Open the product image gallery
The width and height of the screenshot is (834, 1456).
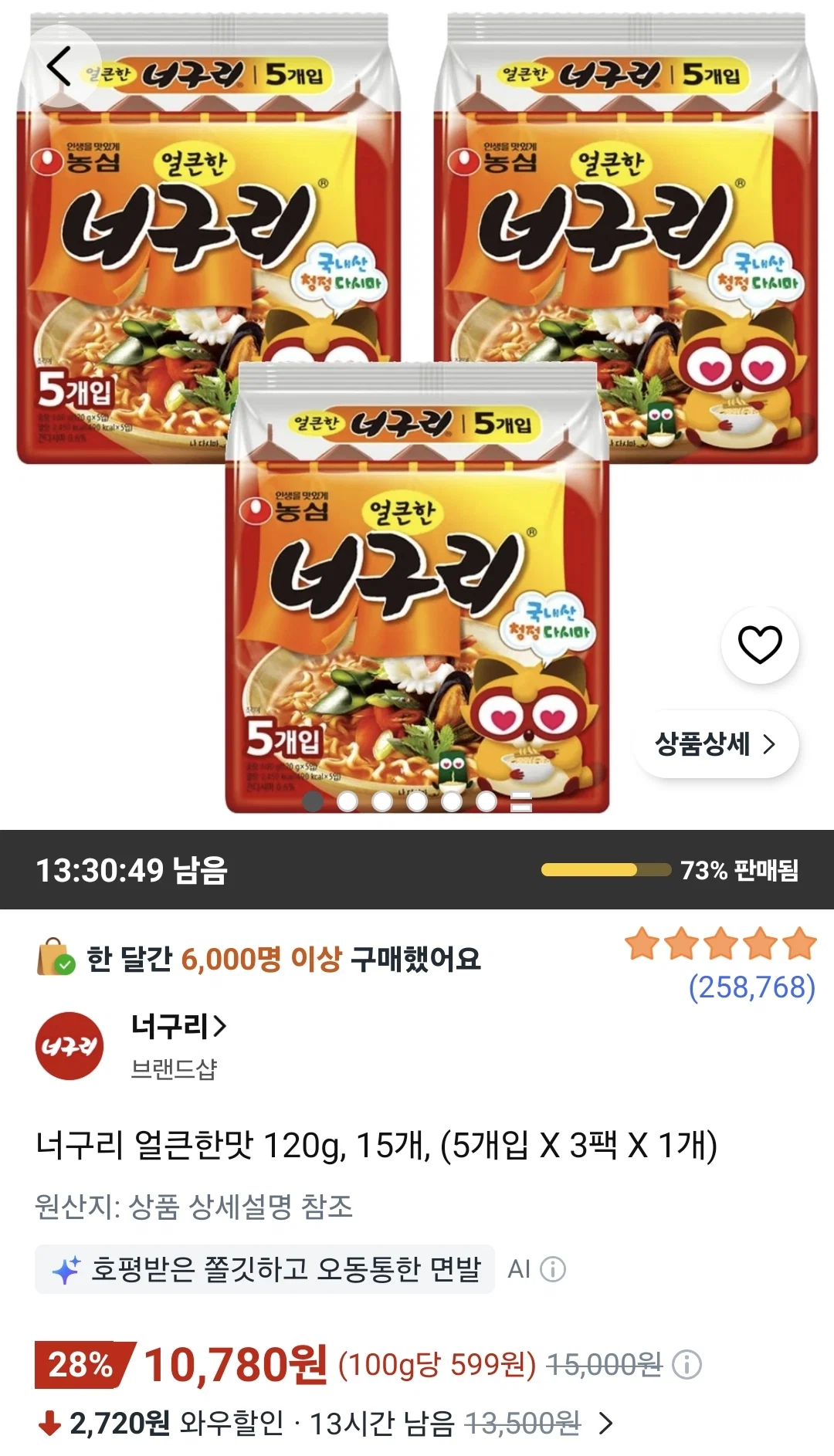(417, 415)
